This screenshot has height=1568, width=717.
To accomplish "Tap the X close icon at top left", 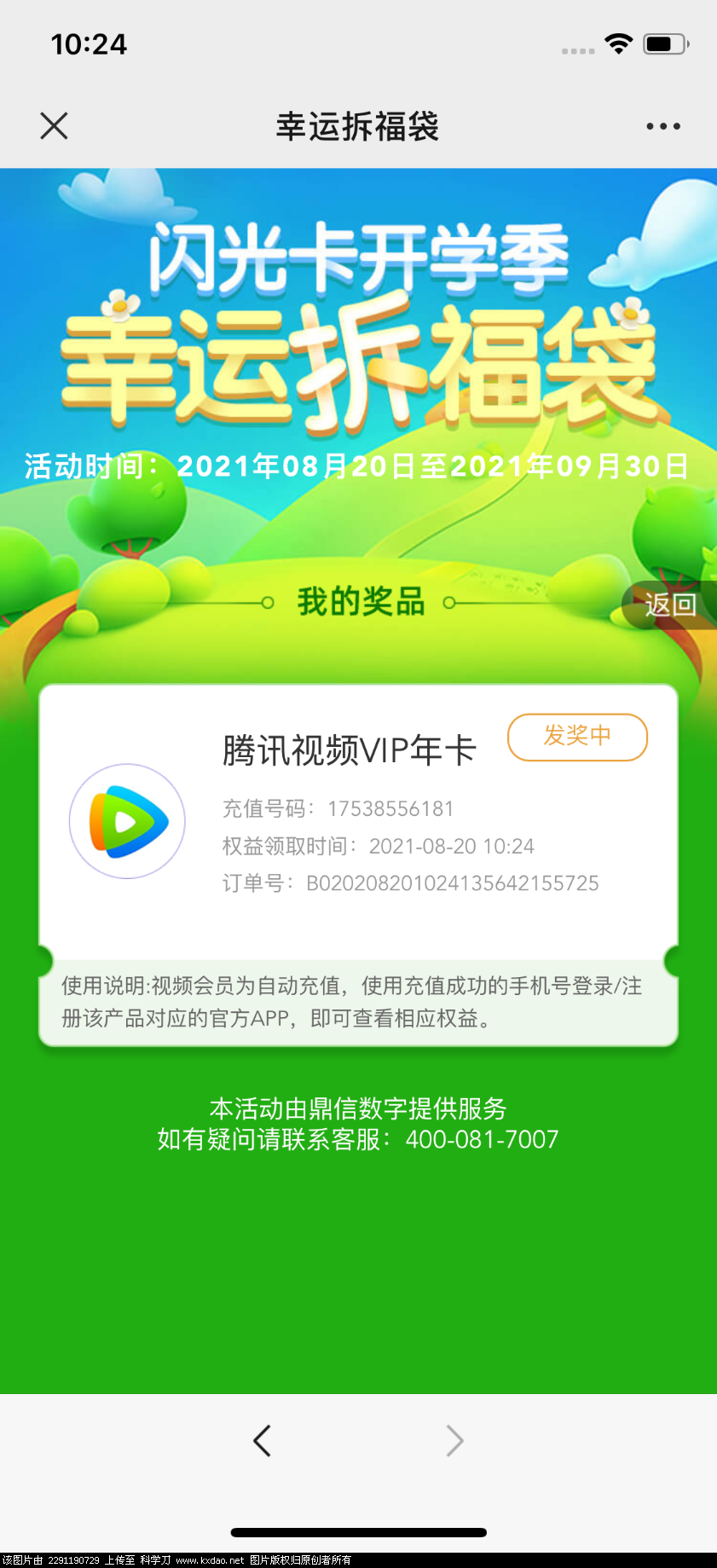I will 54,124.
